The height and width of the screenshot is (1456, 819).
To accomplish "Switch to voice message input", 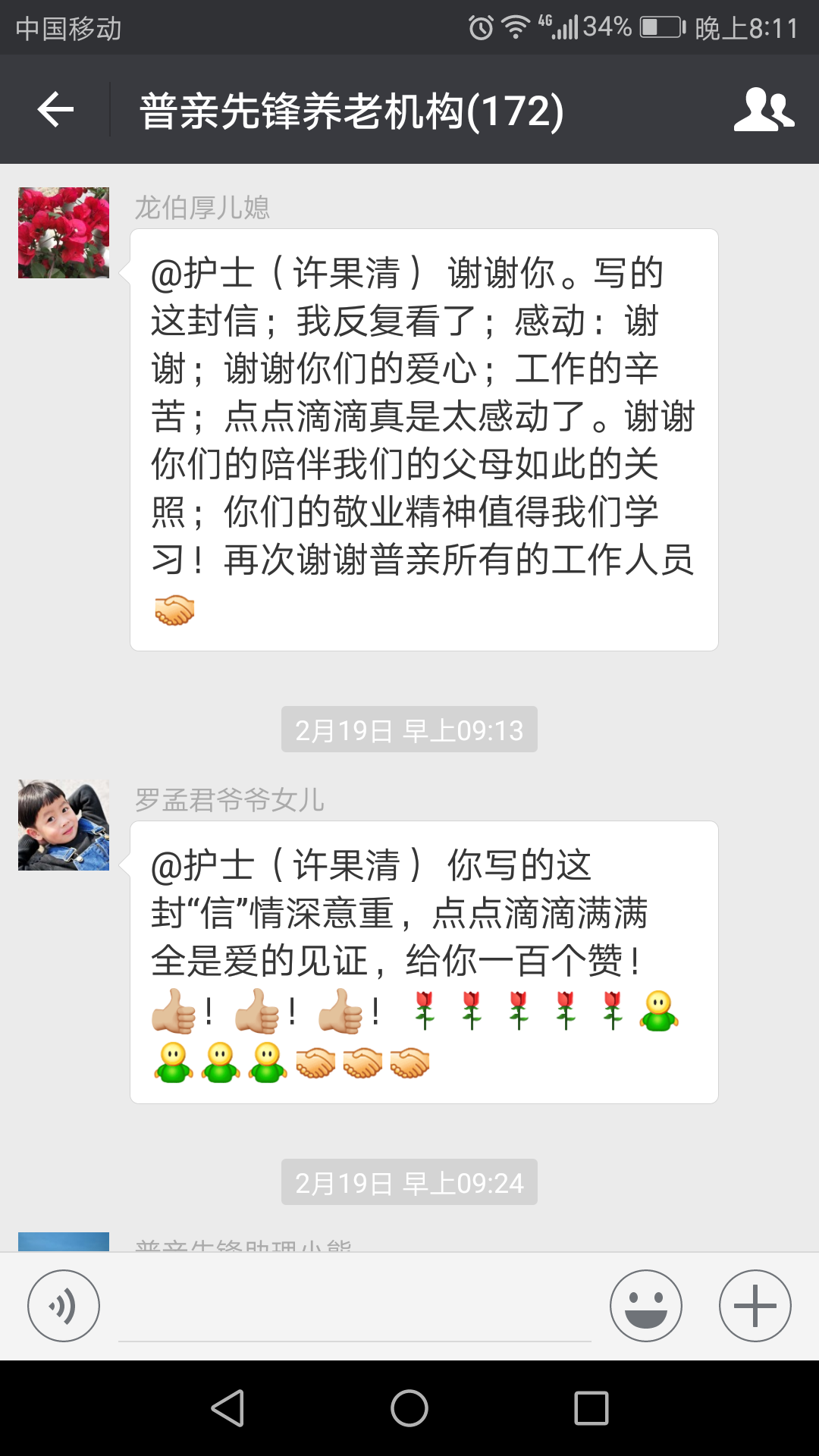I will pyautogui.click(x=64, y=1306).
